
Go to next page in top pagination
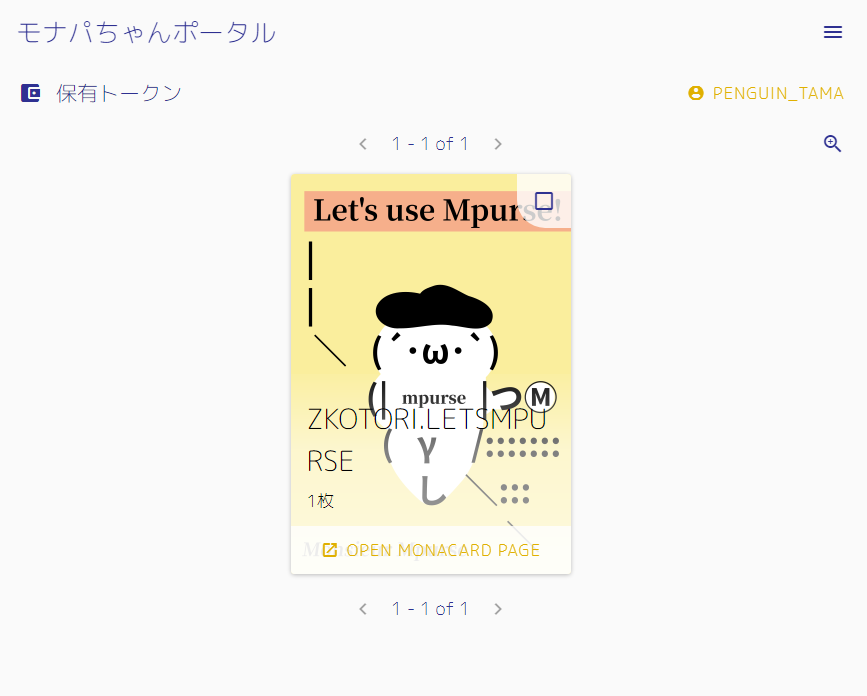click(x=498, y=144)
